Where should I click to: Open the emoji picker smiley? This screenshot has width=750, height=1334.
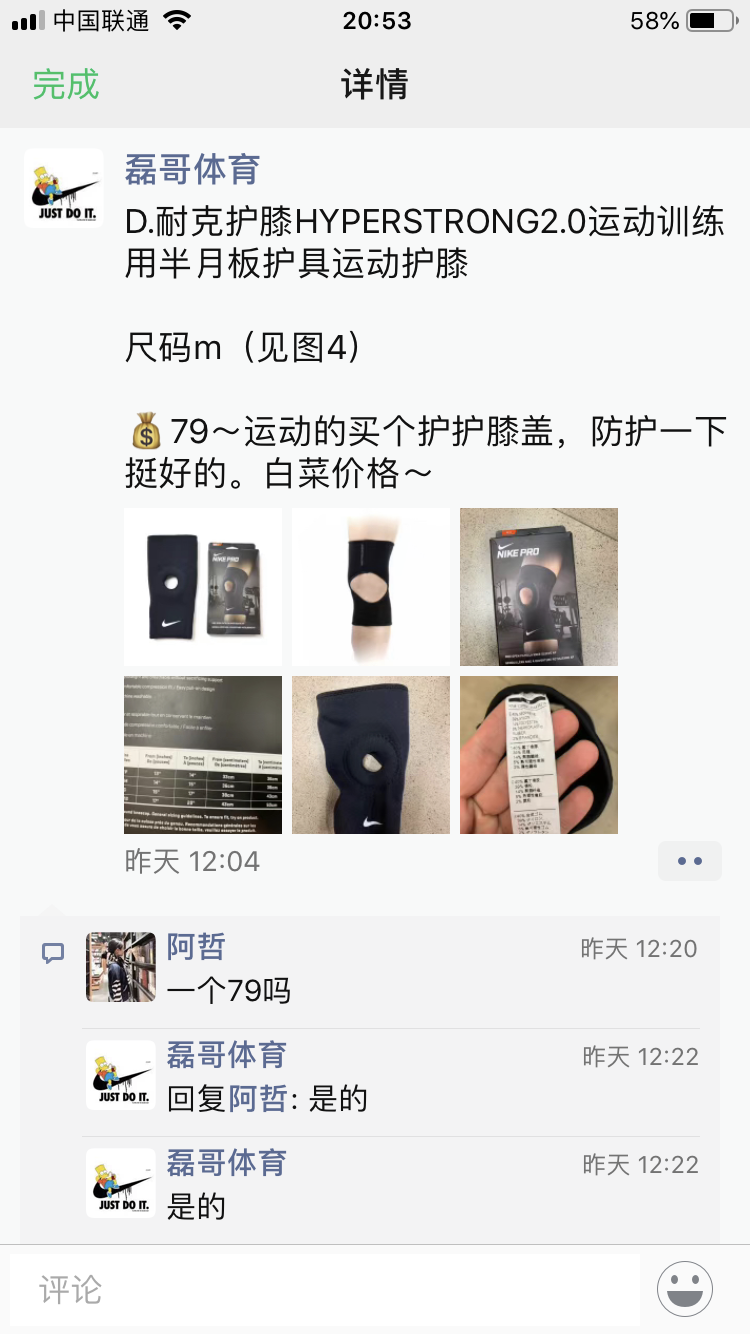(685, 1289)
